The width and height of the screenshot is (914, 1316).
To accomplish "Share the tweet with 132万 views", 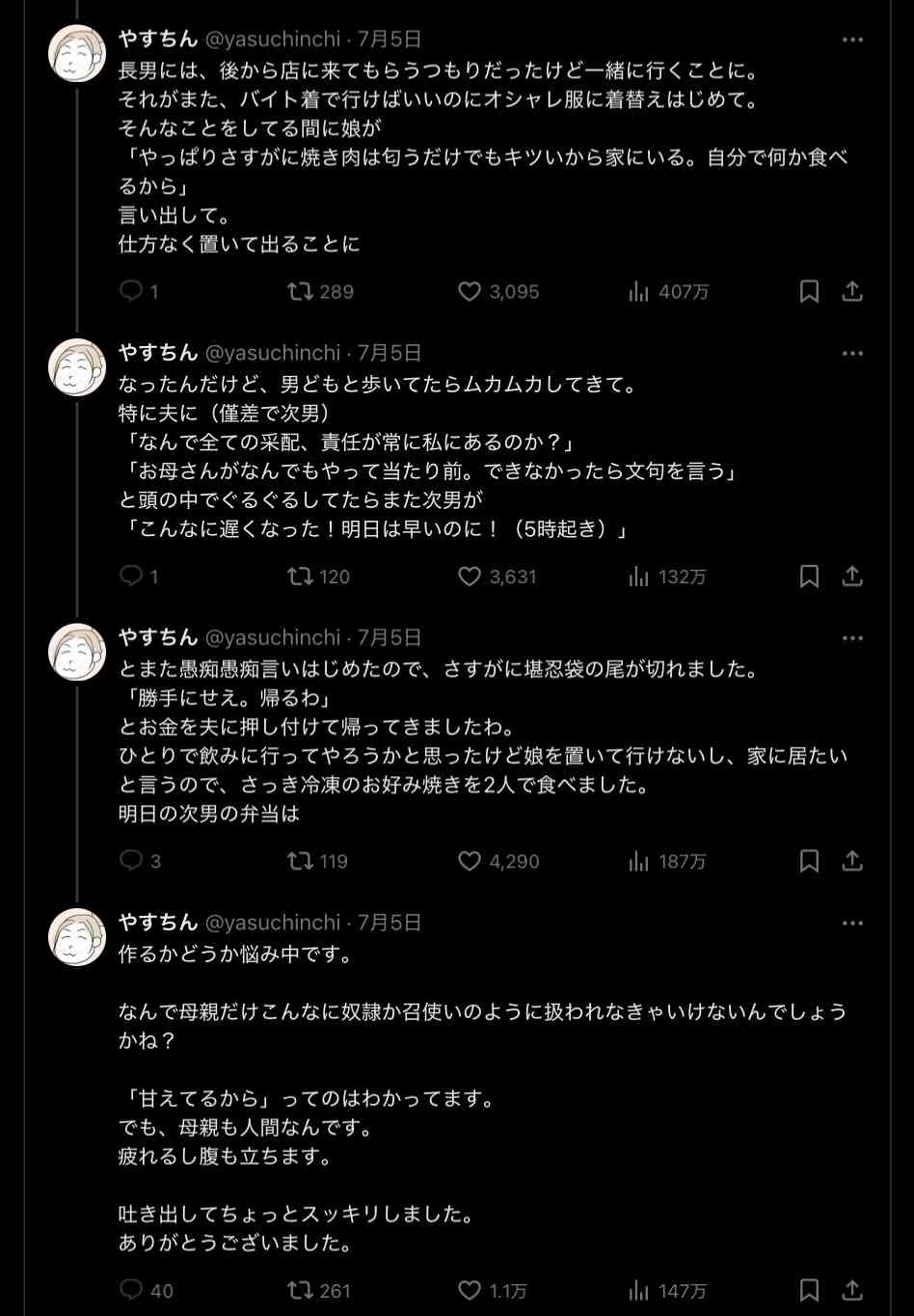I will [852, 577].
